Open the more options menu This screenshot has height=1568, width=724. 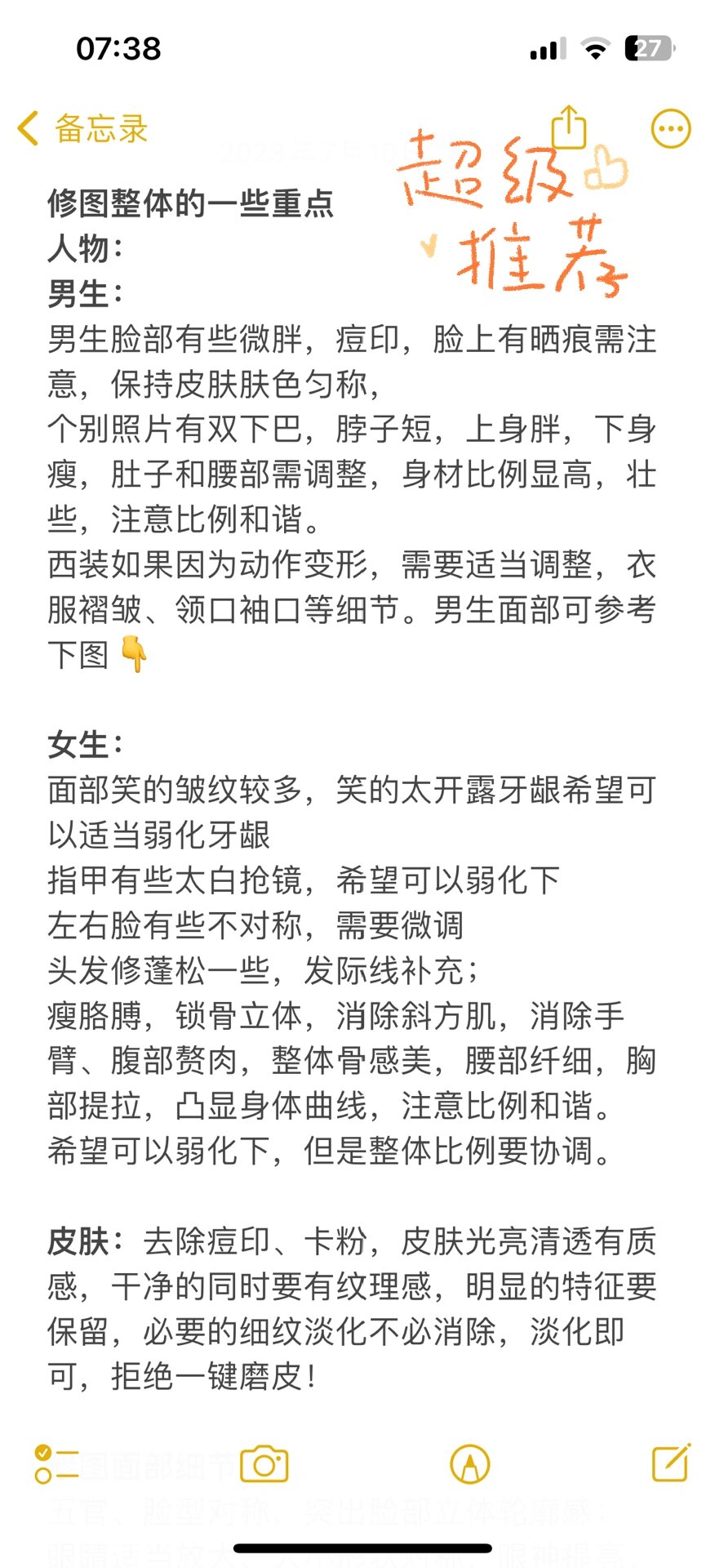click(671, 128)
